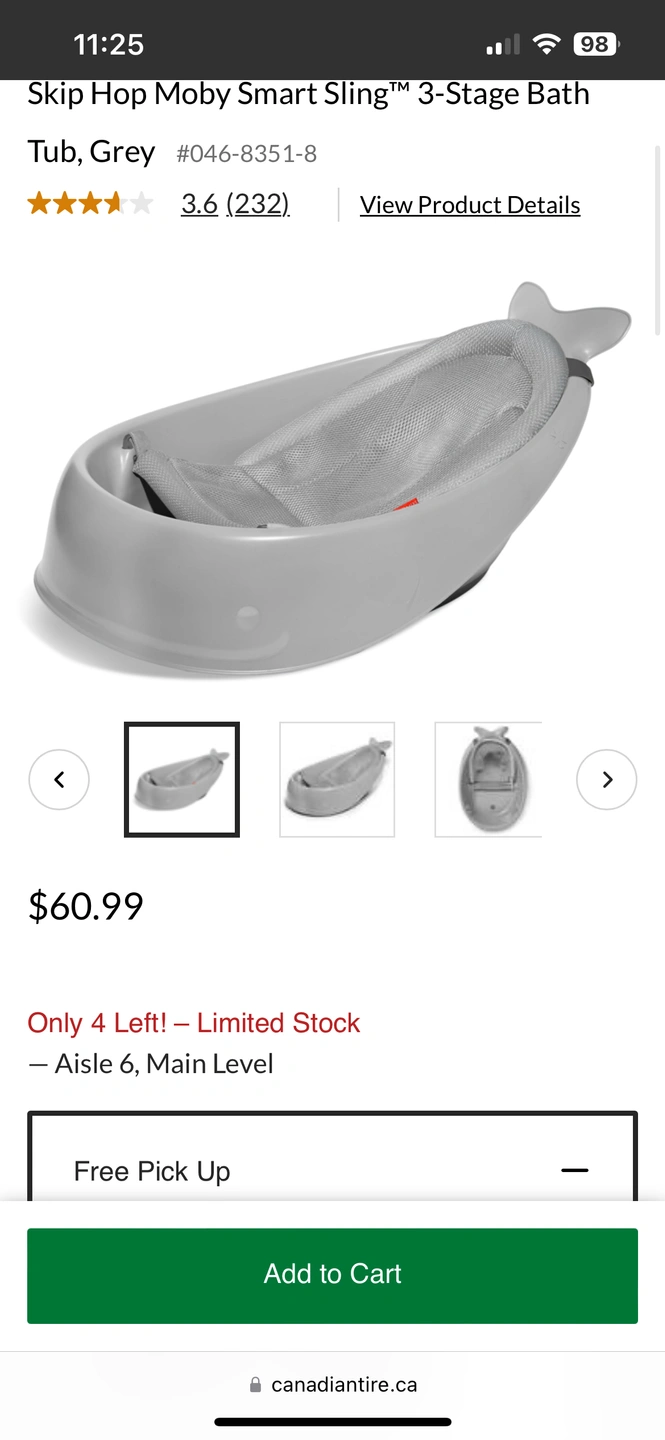
Task: Open the 3.6 (232) reviews link
Action: (235, 205)
